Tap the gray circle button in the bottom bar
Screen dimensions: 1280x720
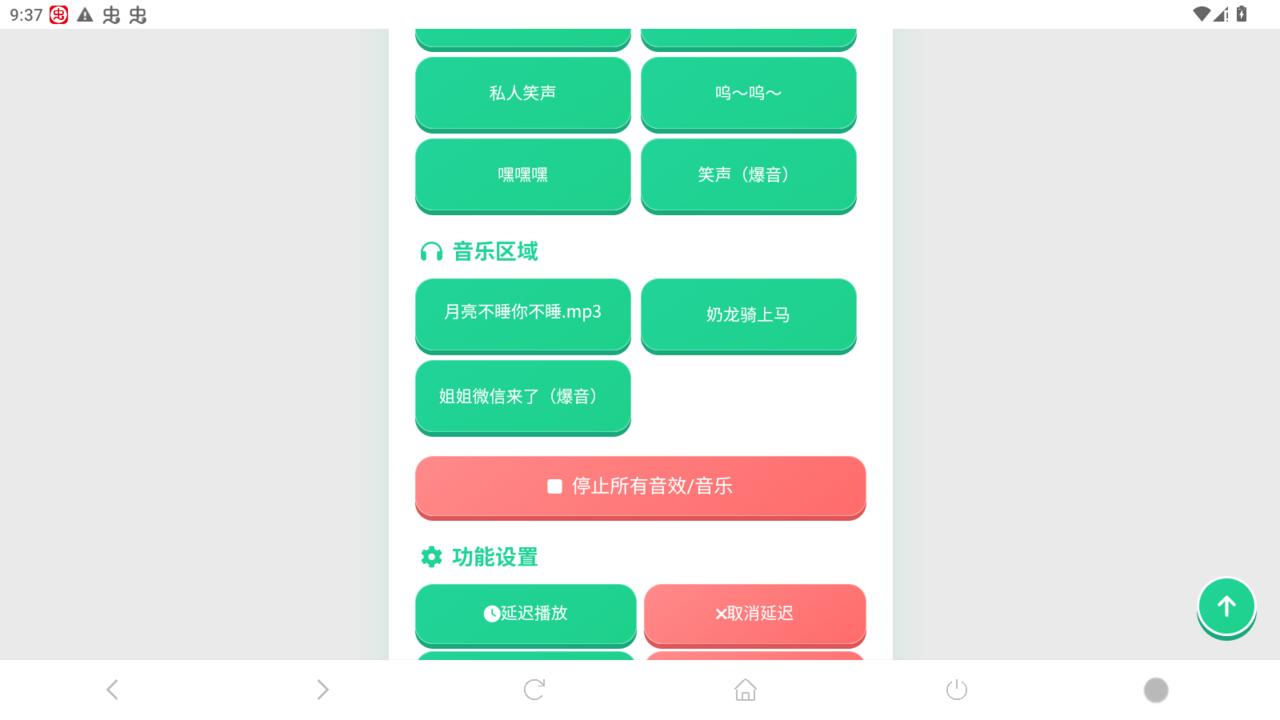(1156, 690)
